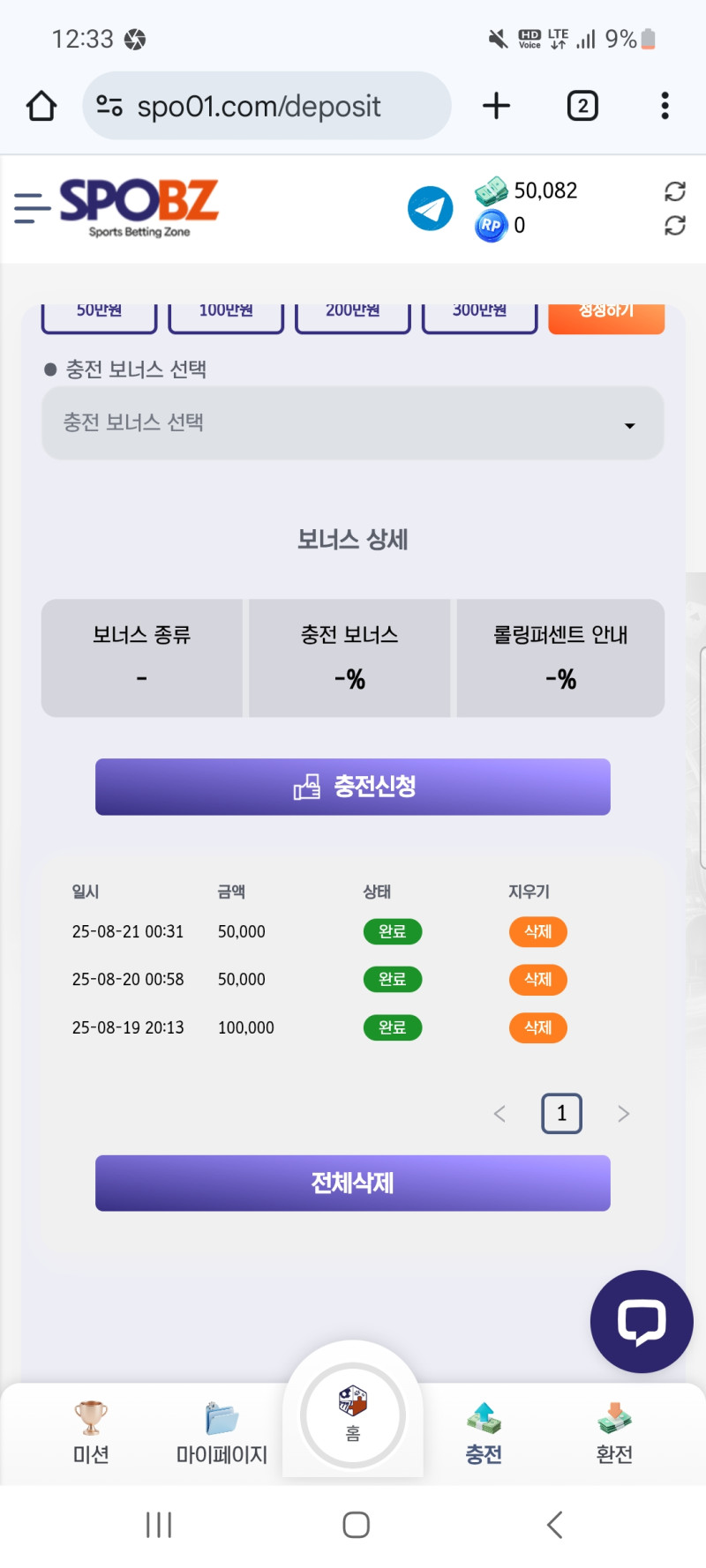This screenshot has height=1568, width=706.
Task: Open the 마이페이지 tab
Action: [x=222, y=1433]
